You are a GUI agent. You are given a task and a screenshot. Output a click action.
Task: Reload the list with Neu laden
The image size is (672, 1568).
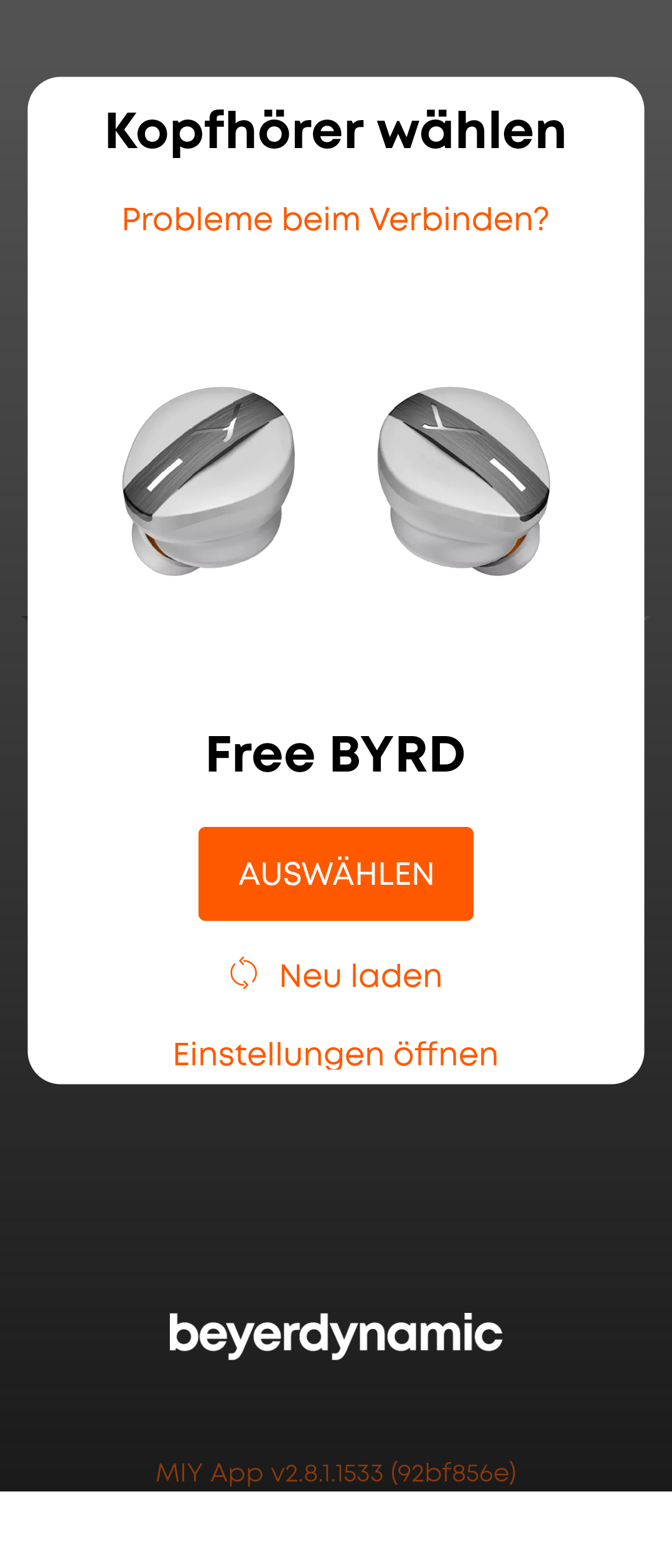point(336,975)
